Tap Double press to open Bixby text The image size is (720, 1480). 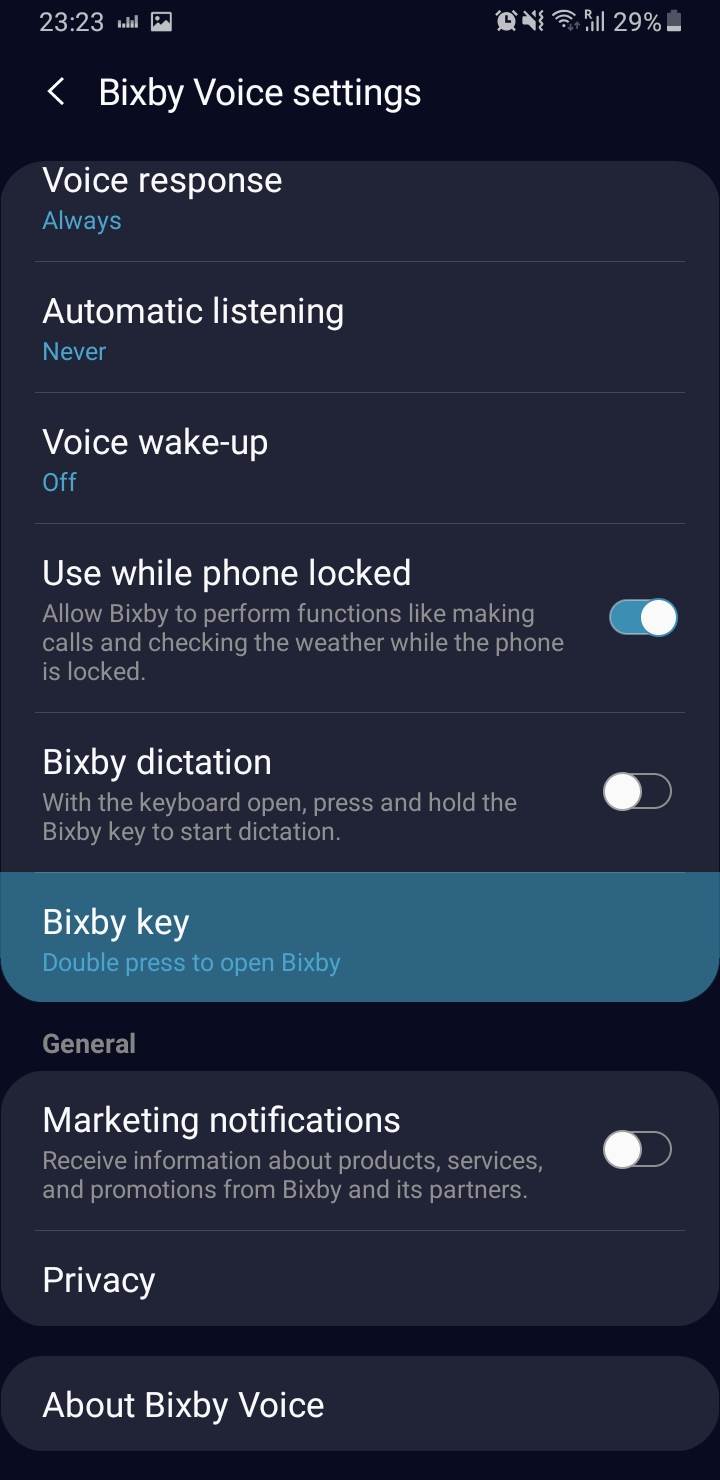(191, 962)
